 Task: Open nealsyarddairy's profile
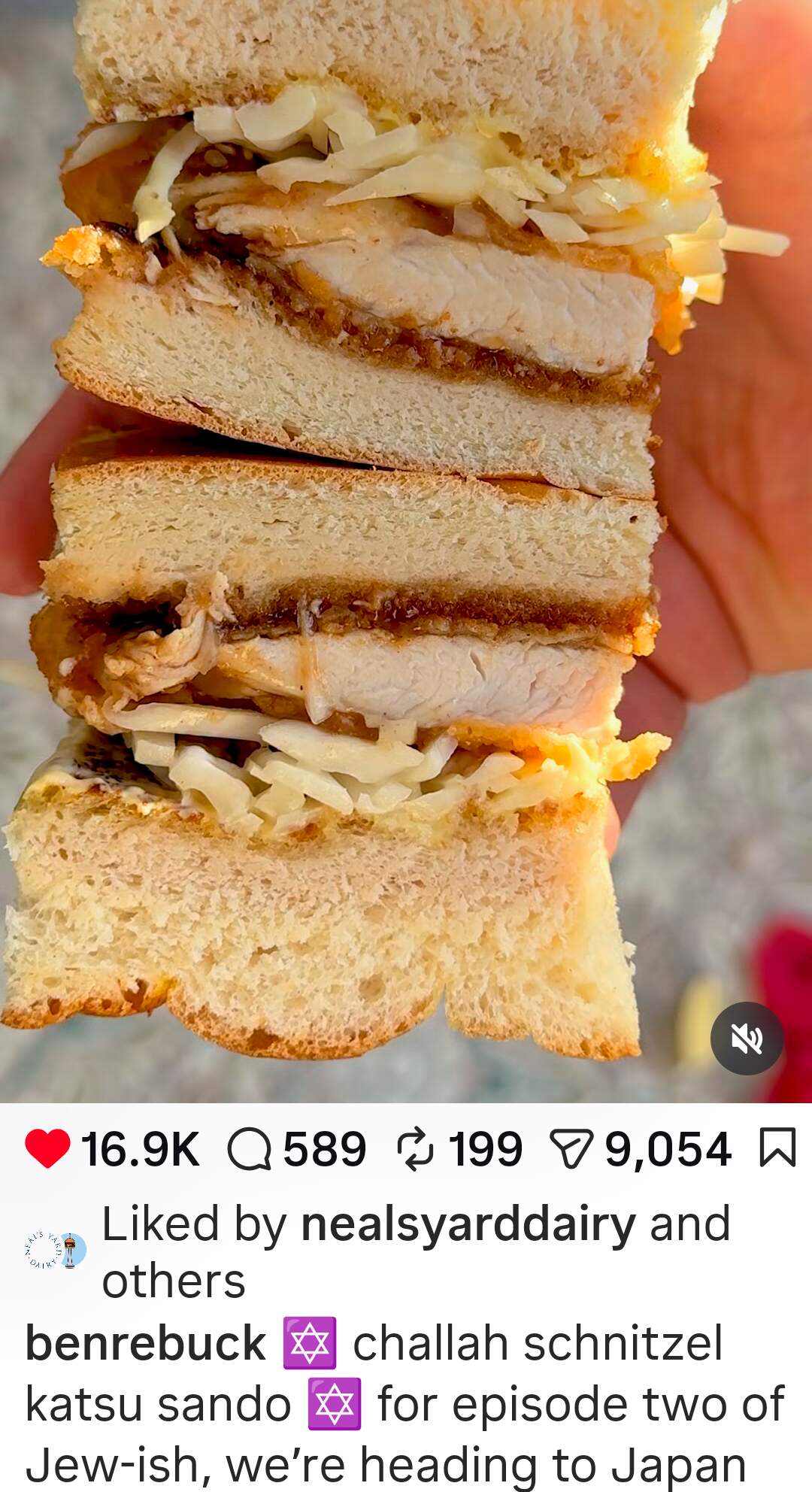coord(468,1224)
